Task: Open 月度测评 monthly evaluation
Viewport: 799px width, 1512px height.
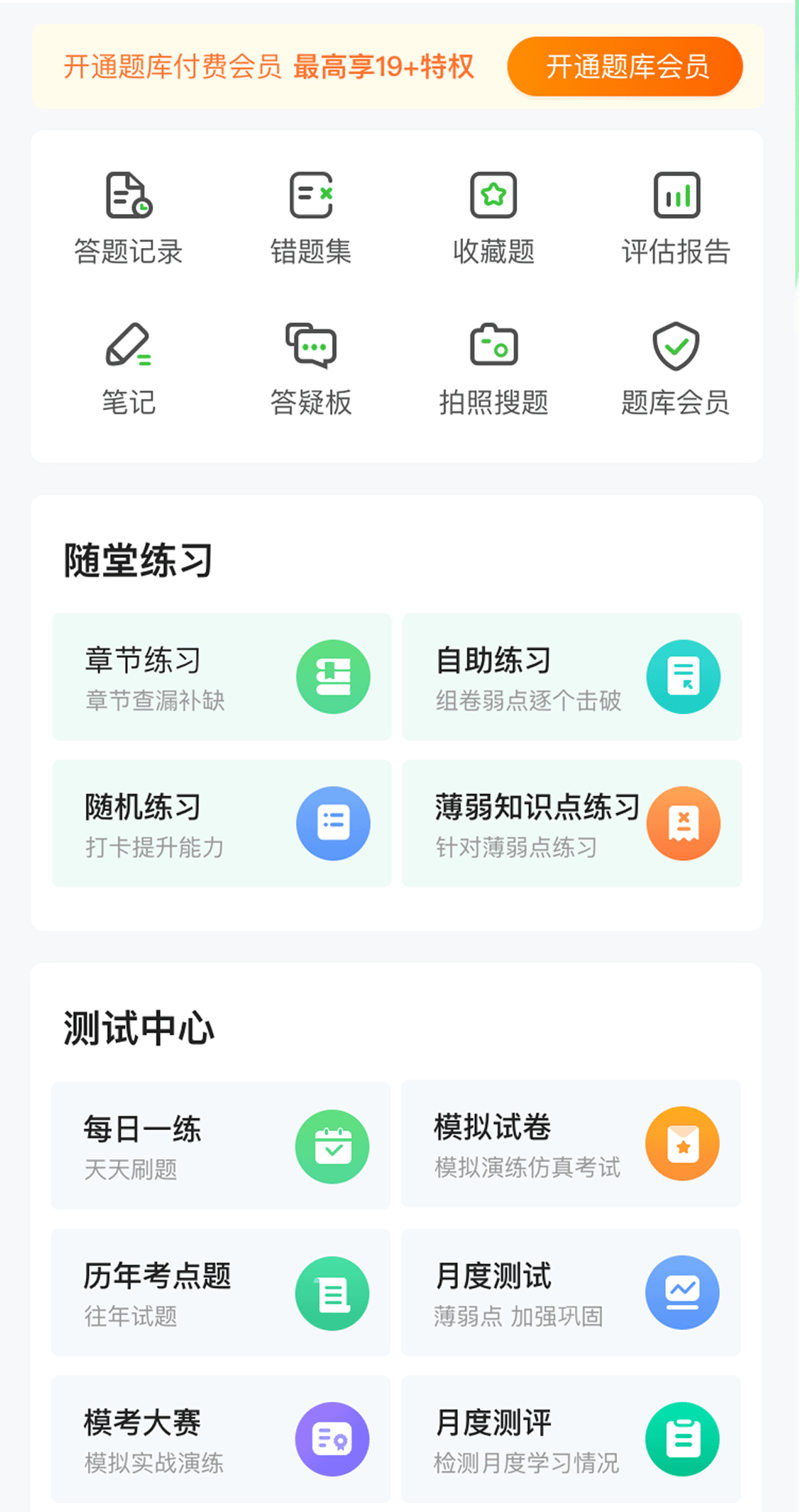Action: pos(571,1439)
